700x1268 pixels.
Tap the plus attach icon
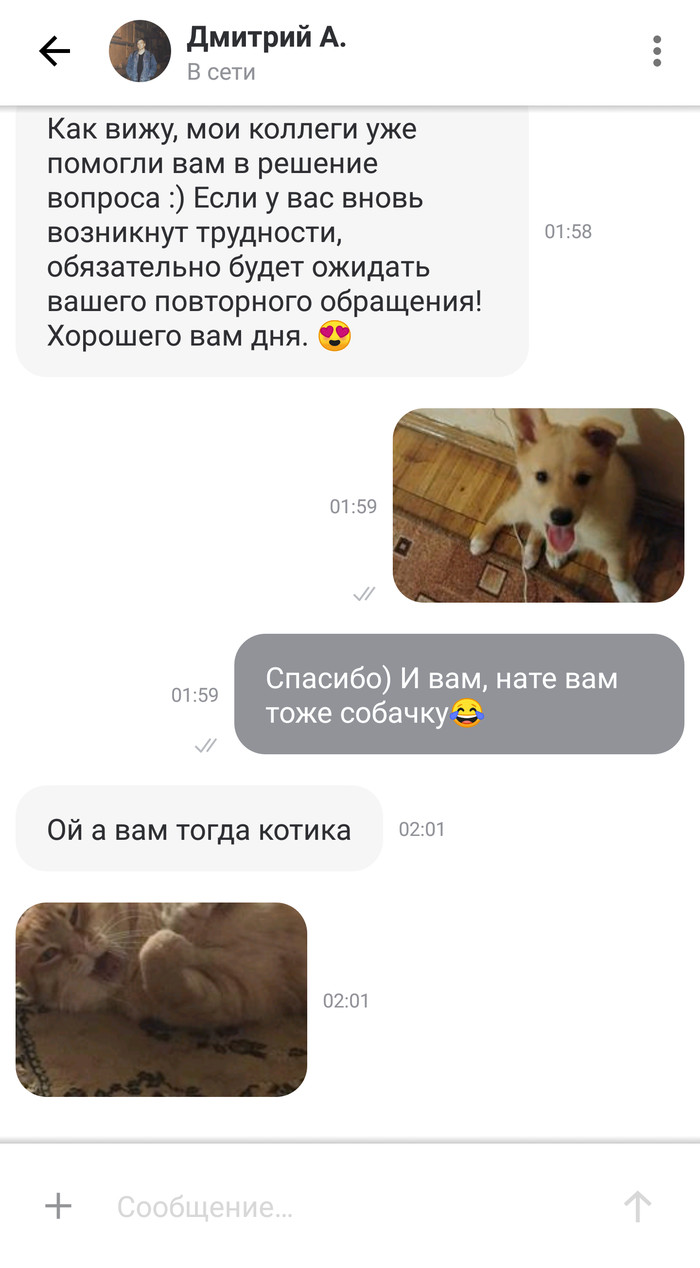(x=58, y=1206)
